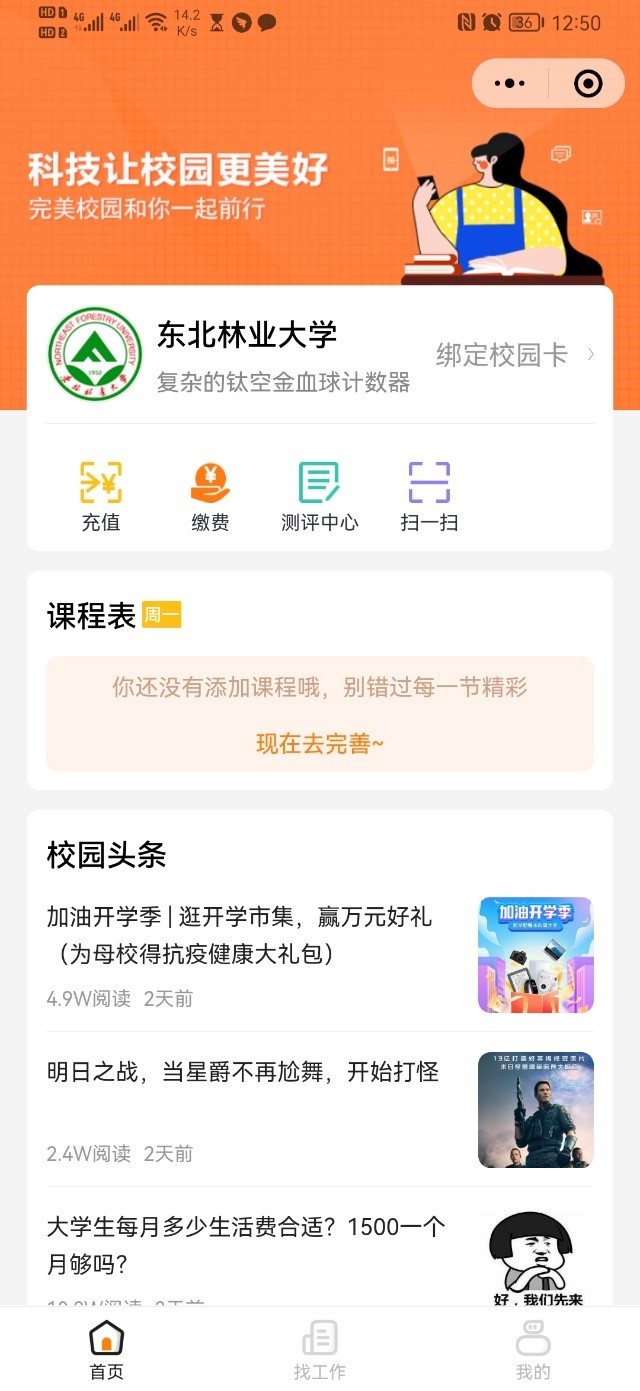This screenshot has height=1391, width=640.
Task: Select the 首页 tab
Action: 107,1349
